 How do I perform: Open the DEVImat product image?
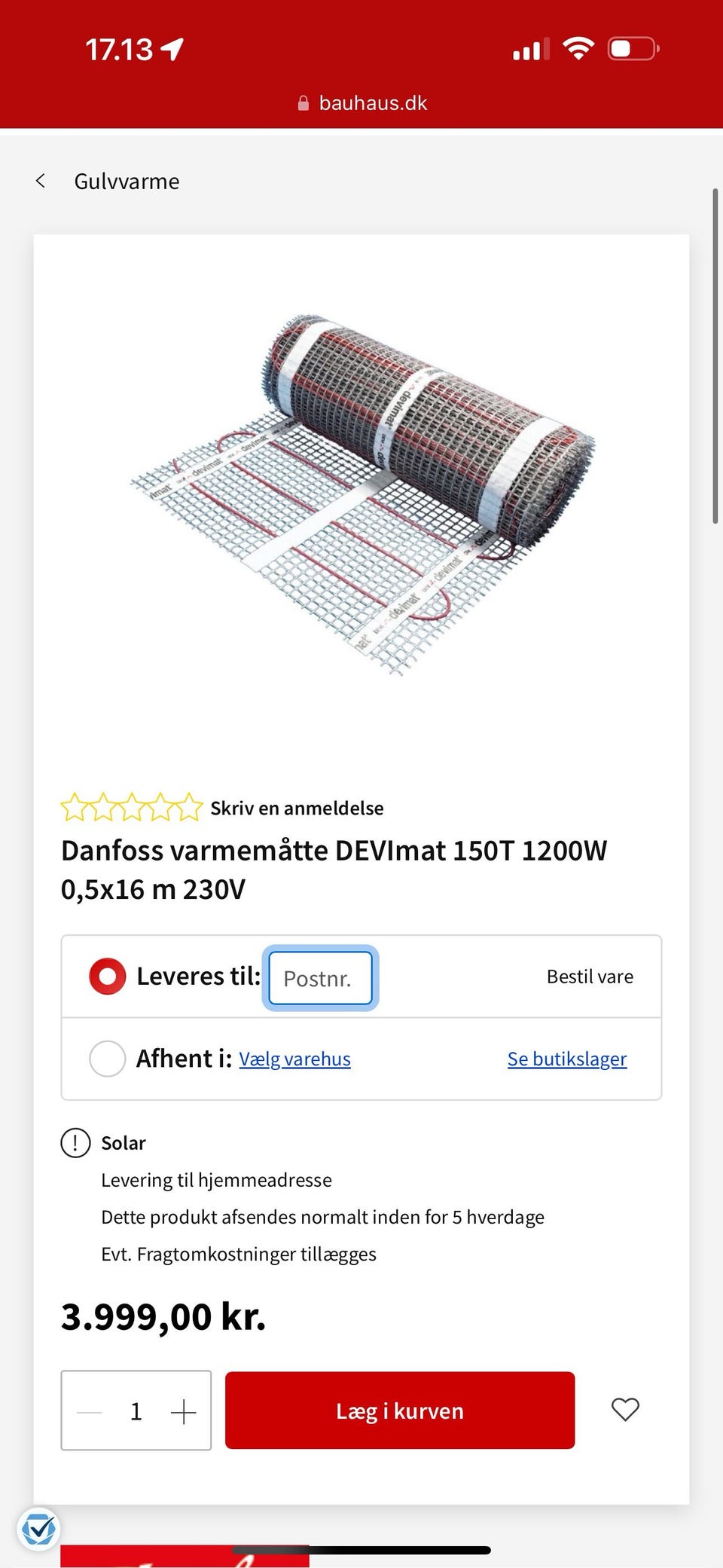point(361,494)
